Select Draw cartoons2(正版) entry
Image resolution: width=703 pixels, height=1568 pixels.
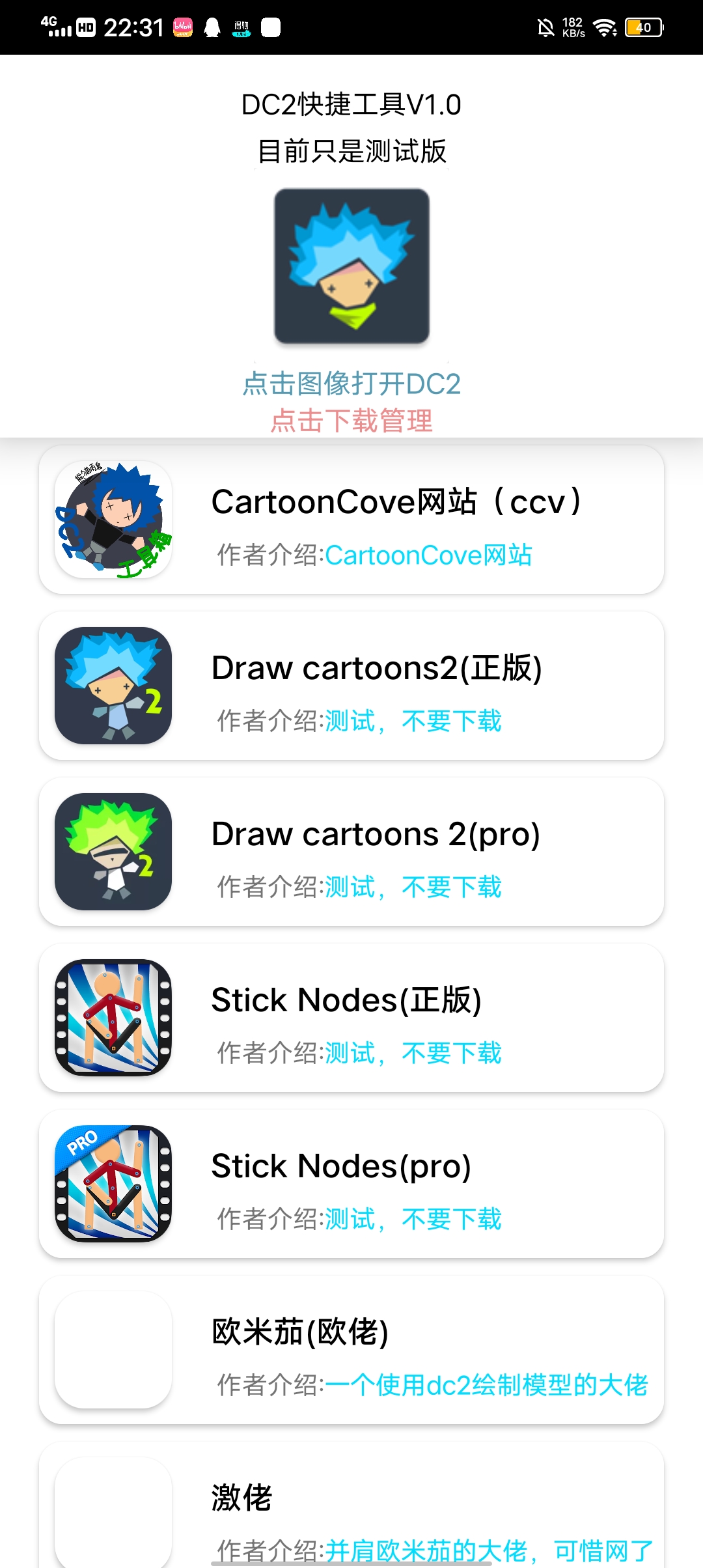[x=351, y=686]
